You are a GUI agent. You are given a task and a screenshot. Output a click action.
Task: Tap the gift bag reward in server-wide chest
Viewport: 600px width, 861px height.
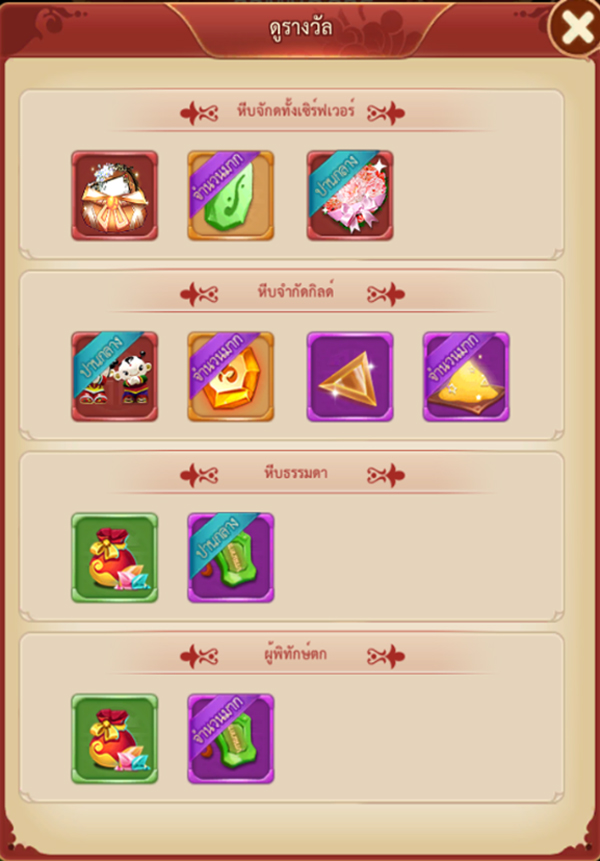click(114, 195)
